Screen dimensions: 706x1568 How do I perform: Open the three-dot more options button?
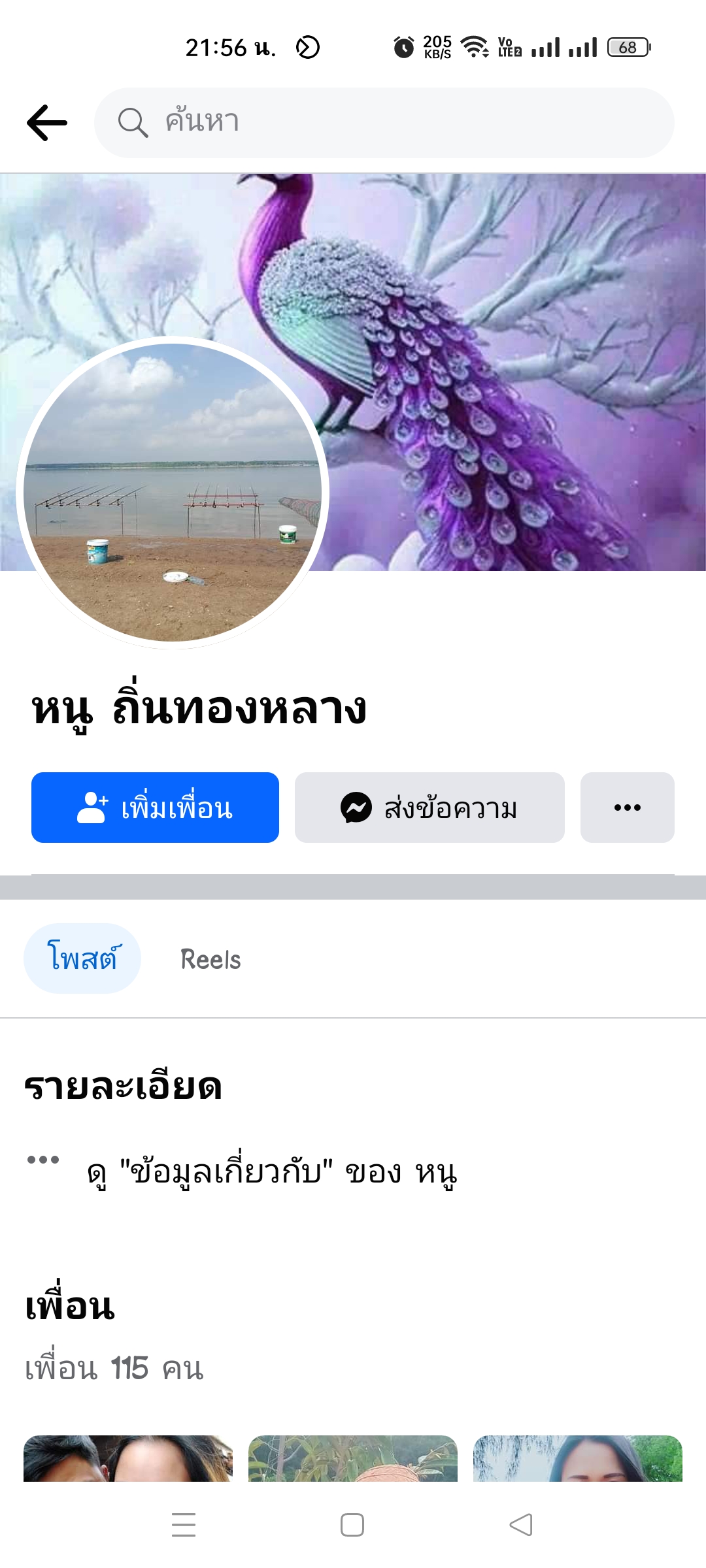point(627,808)
